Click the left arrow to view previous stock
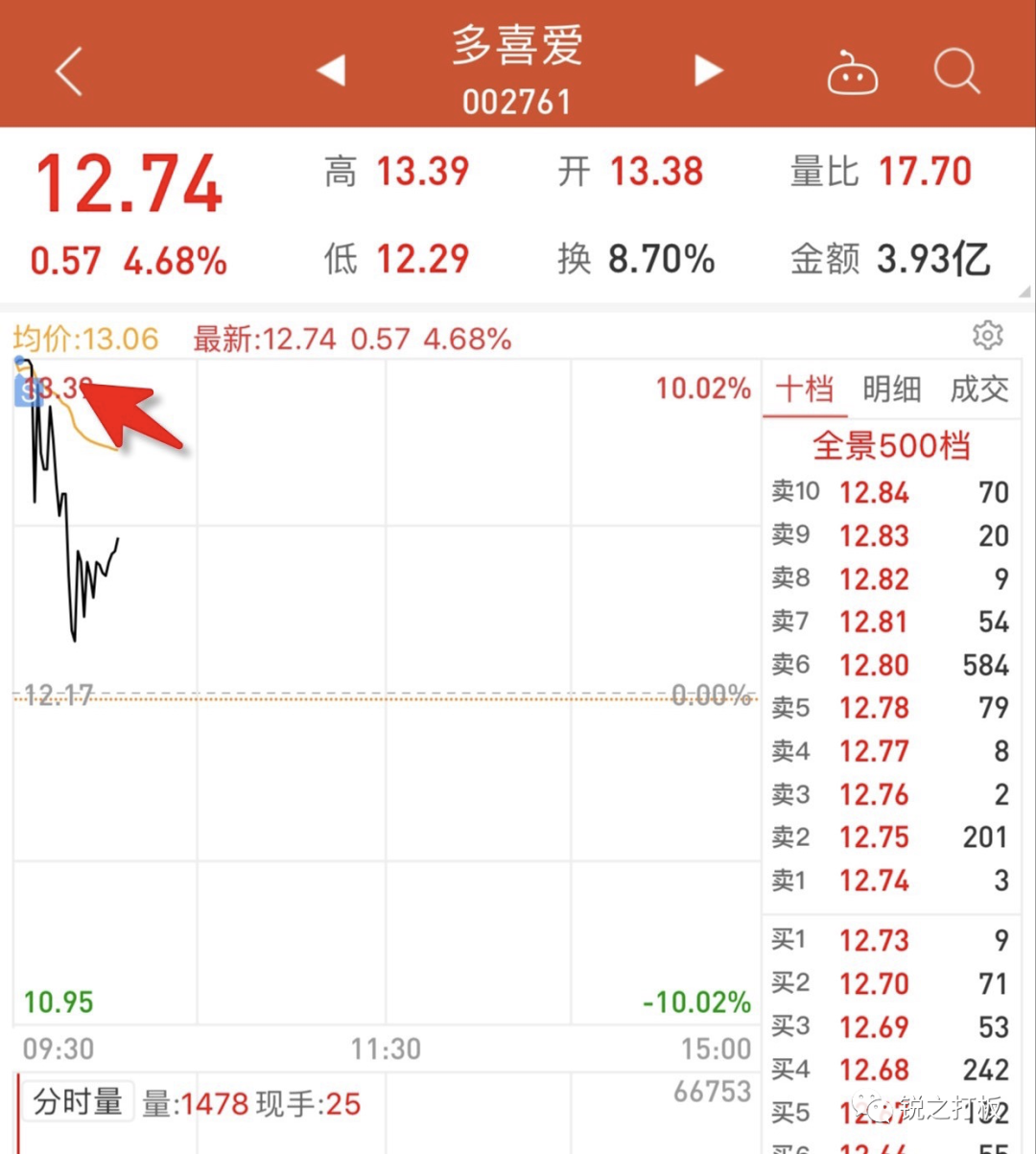This screenshot has width=1036, height=1154. click(x=331, y=70)
